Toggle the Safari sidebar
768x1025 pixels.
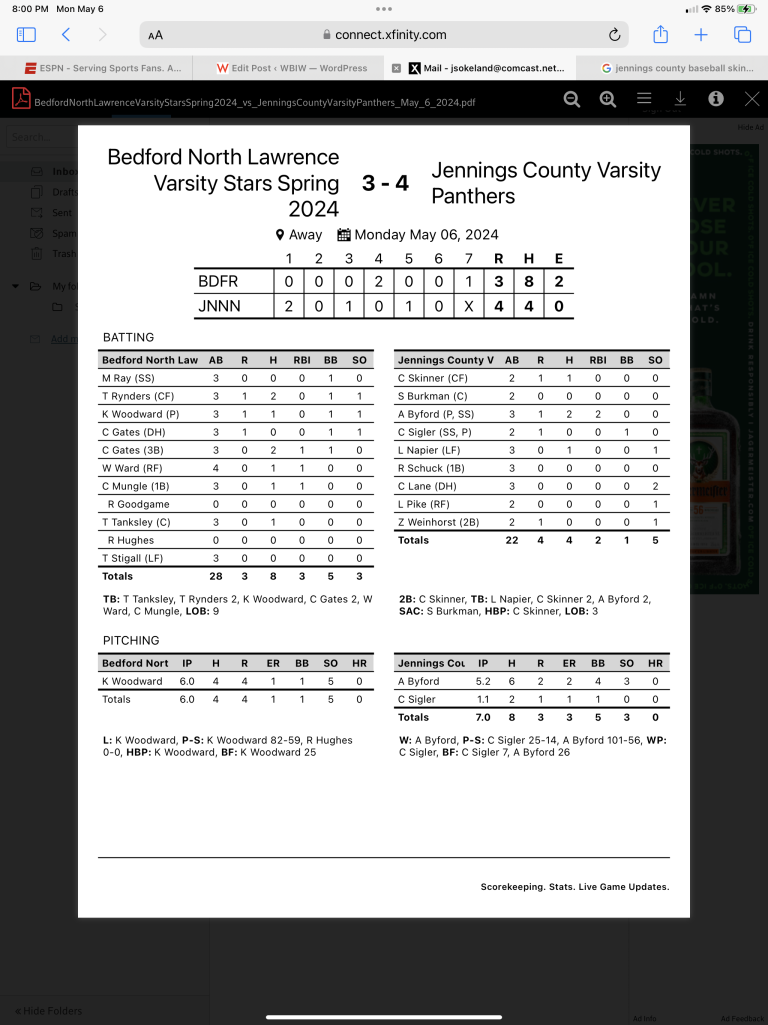(26, 34)
